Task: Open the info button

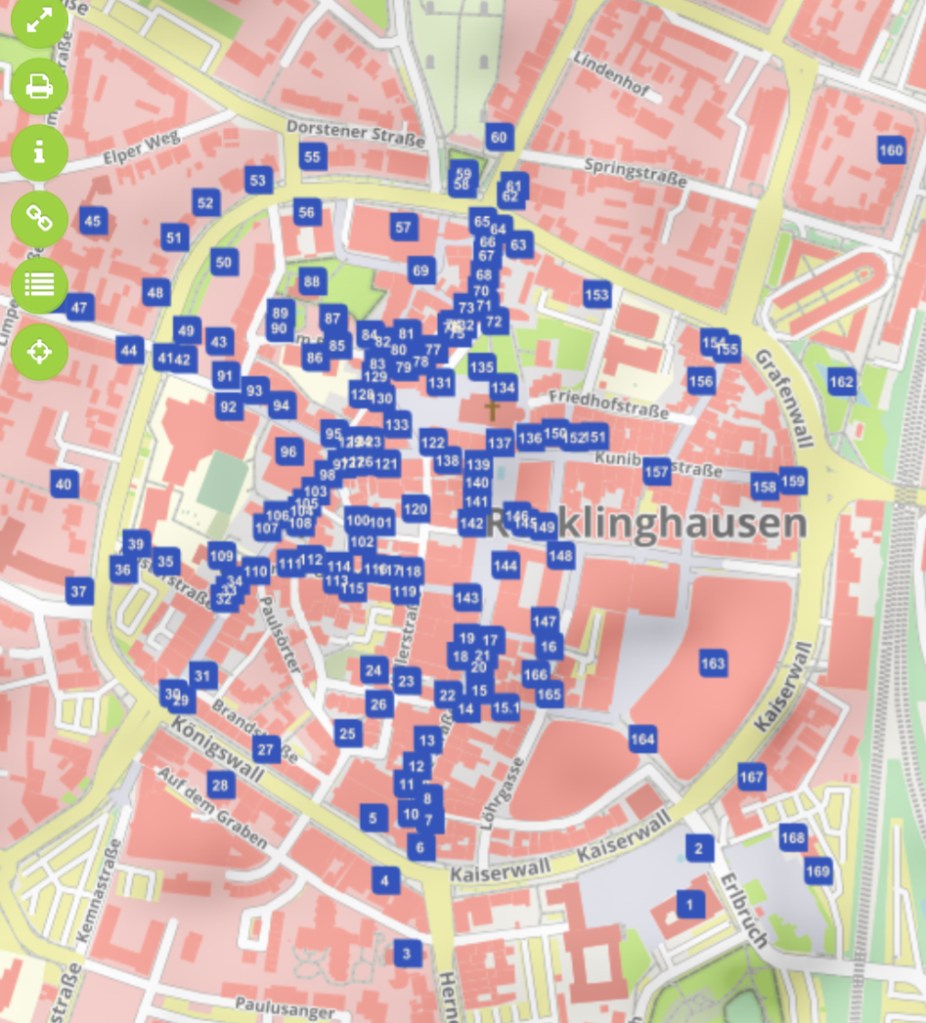Action: pos(39,152)
